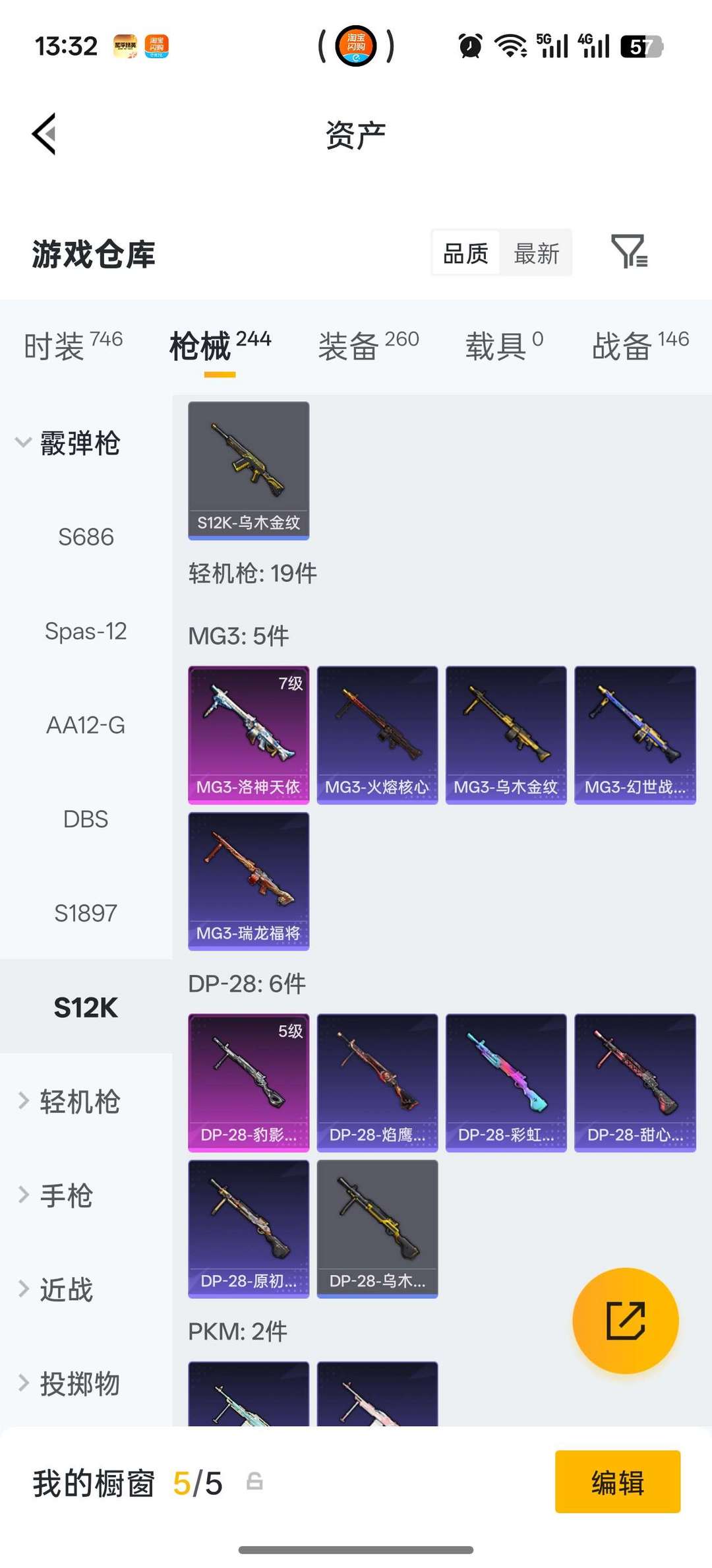Switch to the 时装 tab

[73, 346]
